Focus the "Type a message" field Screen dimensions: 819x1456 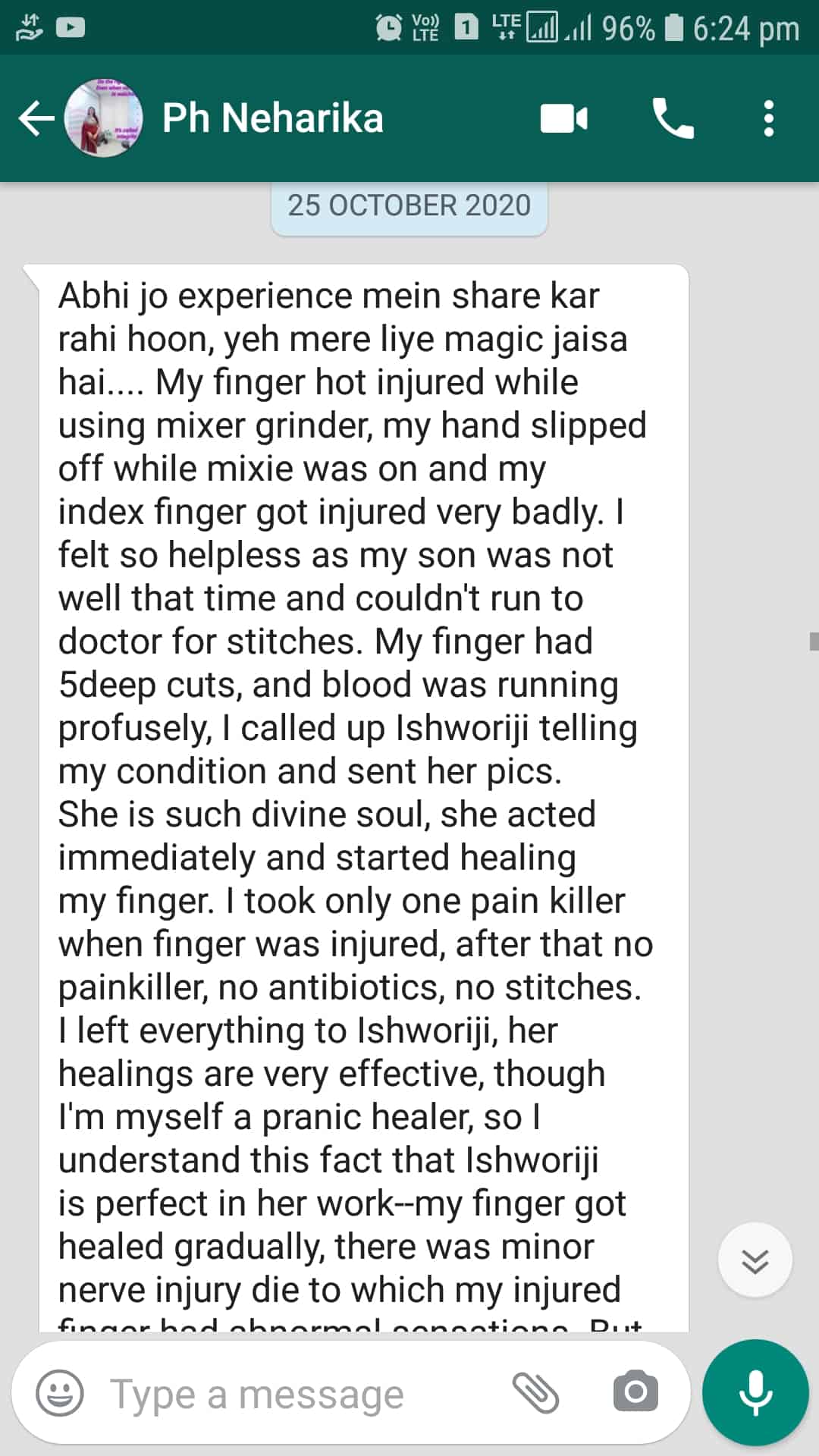(303, 1395)
